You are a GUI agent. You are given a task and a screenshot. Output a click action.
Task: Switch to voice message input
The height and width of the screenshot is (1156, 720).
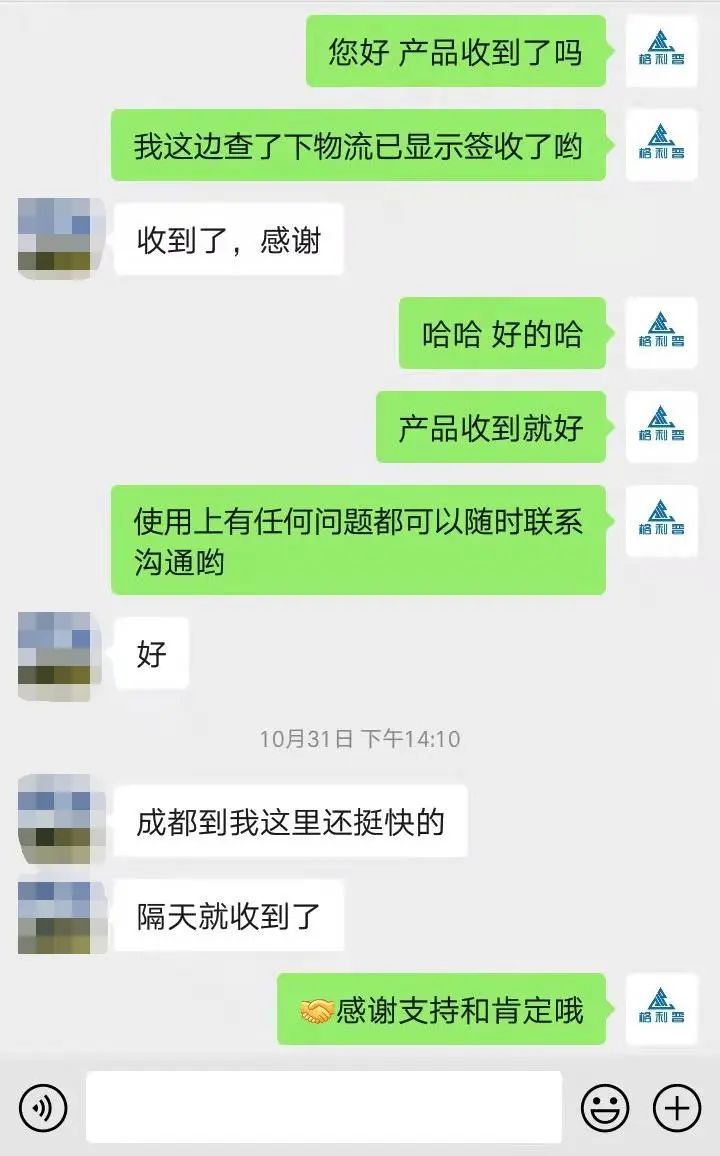(43, 1108)
